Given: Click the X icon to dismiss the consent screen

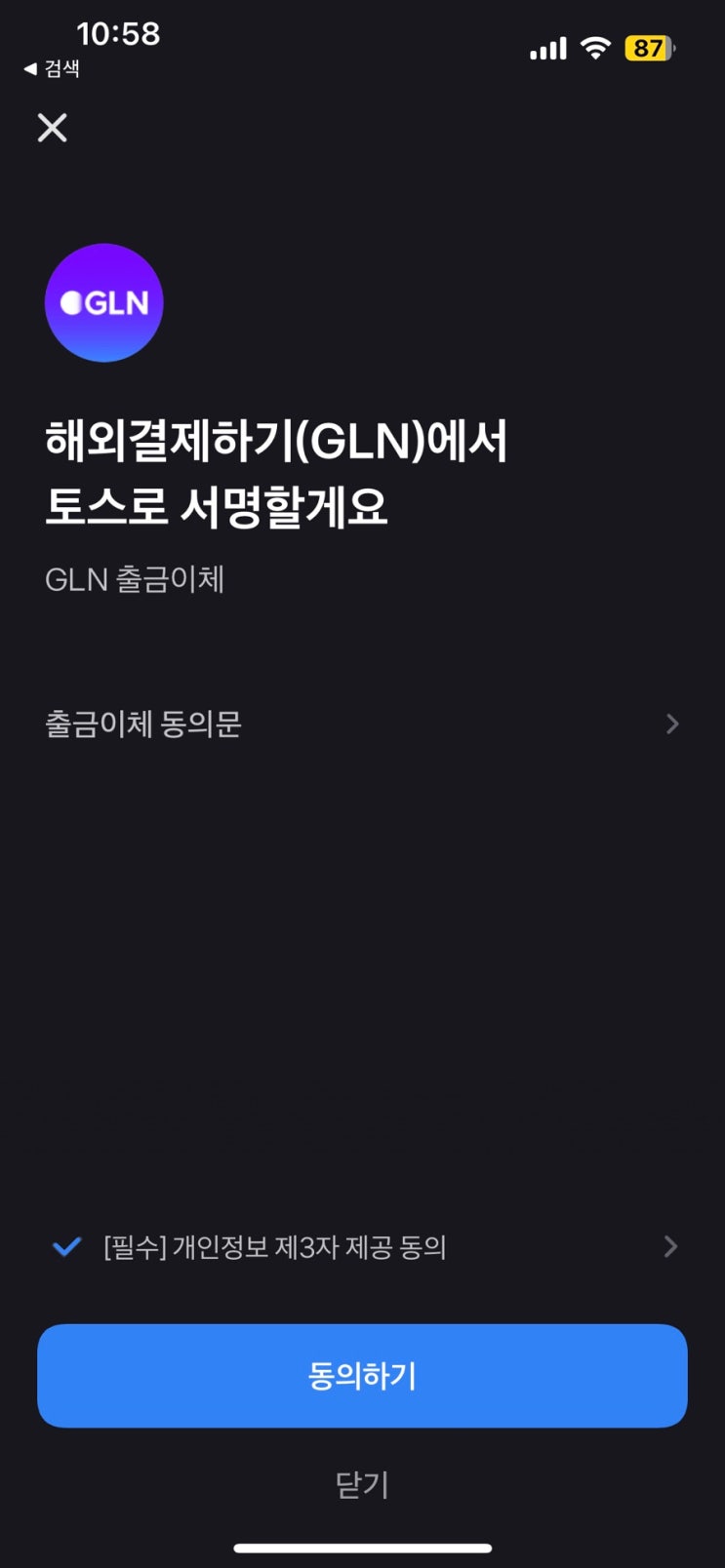Looking at the screenshot, I should (x=52, y=128).
